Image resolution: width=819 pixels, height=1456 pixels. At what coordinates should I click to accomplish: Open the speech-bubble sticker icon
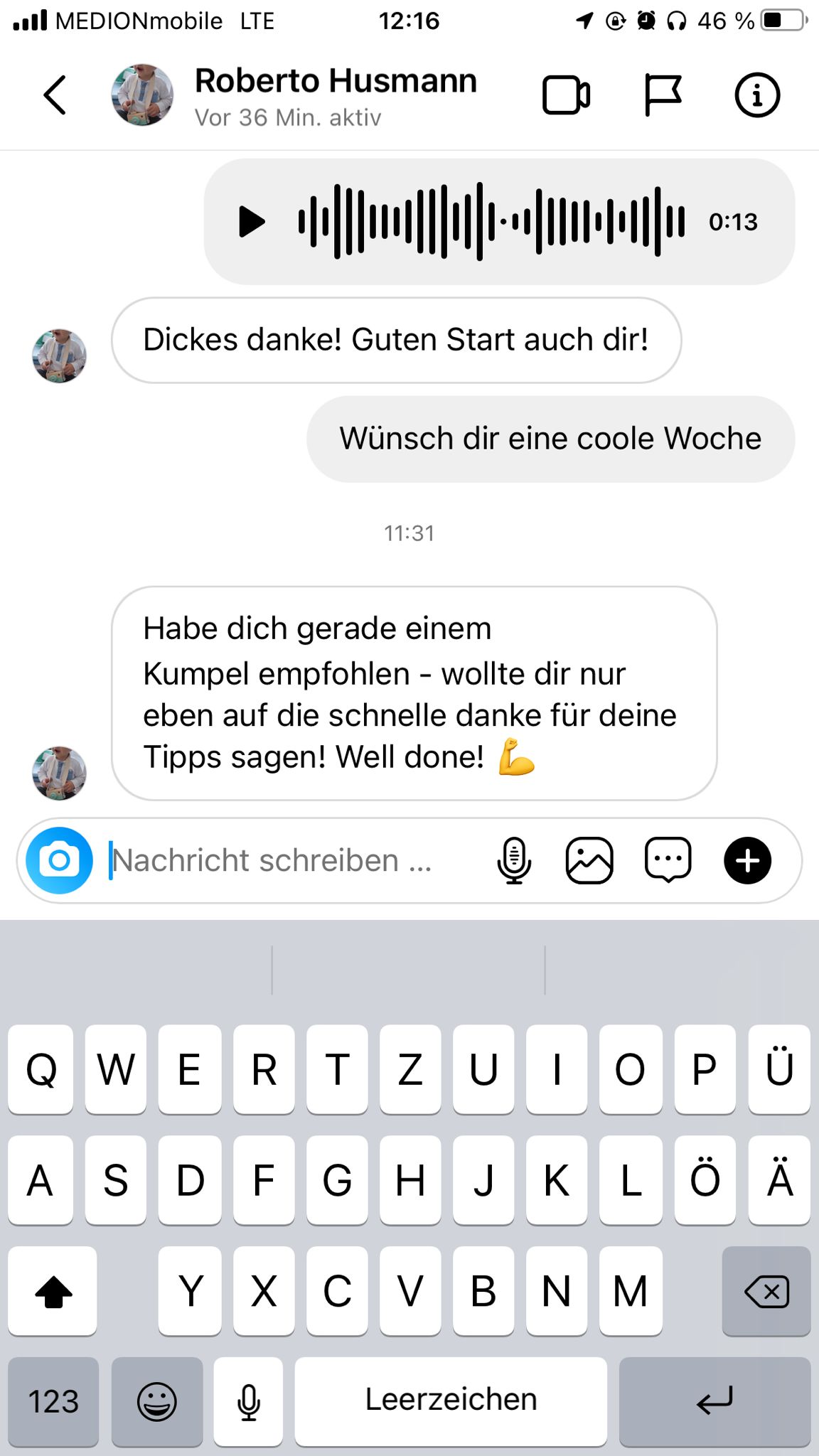coord(668,860)
